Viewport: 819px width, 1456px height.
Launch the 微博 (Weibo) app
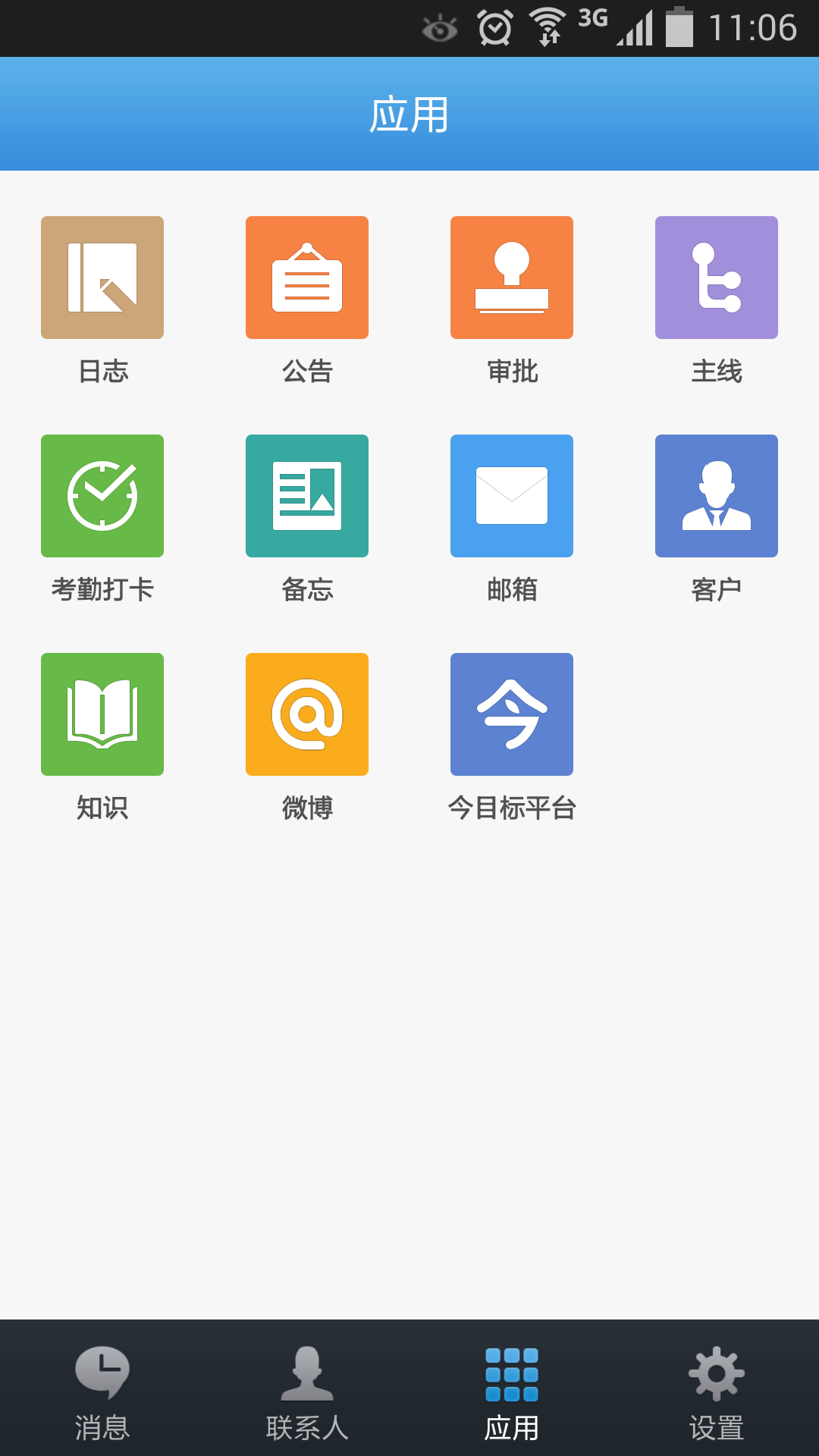coord(307,714)
